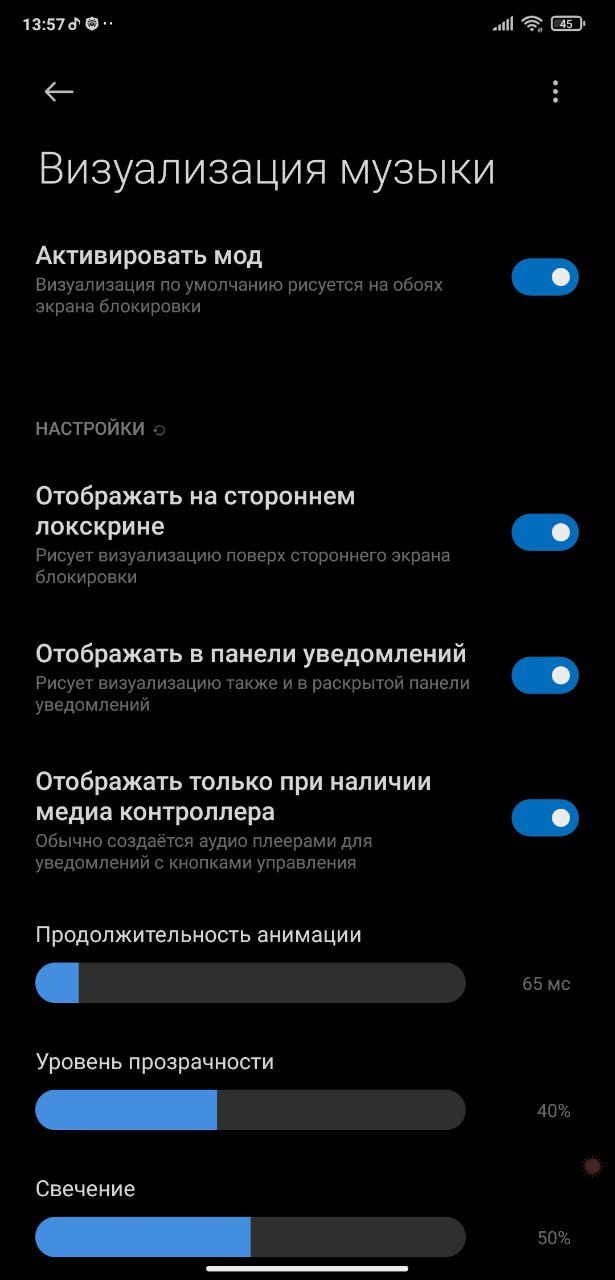
Task: Set a point on Уровень прозрачности slider
Action: (x=250, y=1110)
